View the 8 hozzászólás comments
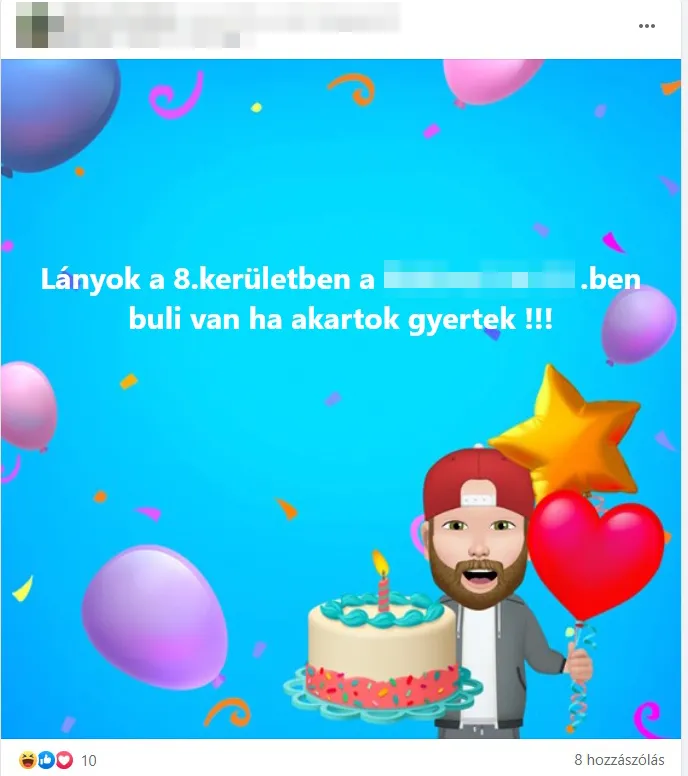 tap(619, 760)
